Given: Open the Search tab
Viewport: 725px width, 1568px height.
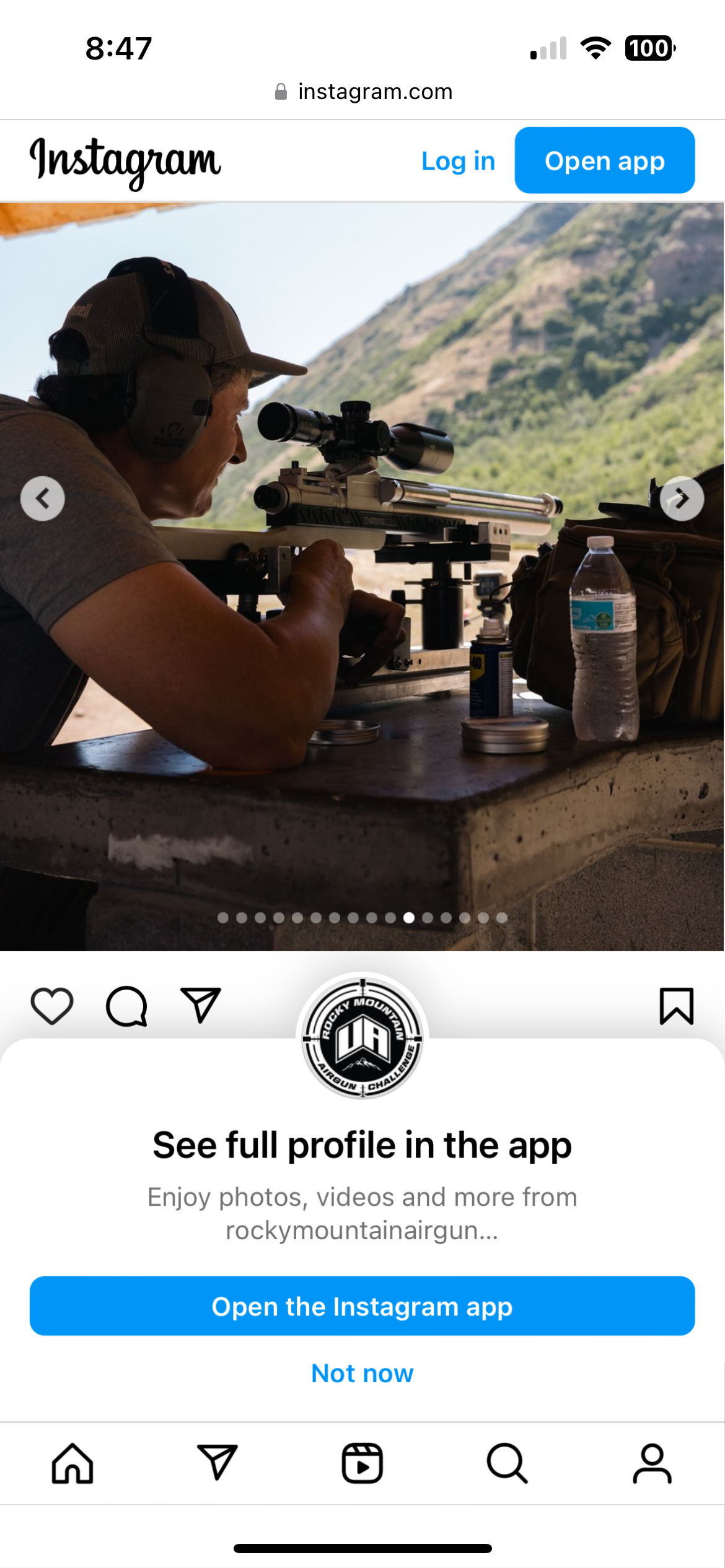Looking at the screenshot, I should [507, 1463].
